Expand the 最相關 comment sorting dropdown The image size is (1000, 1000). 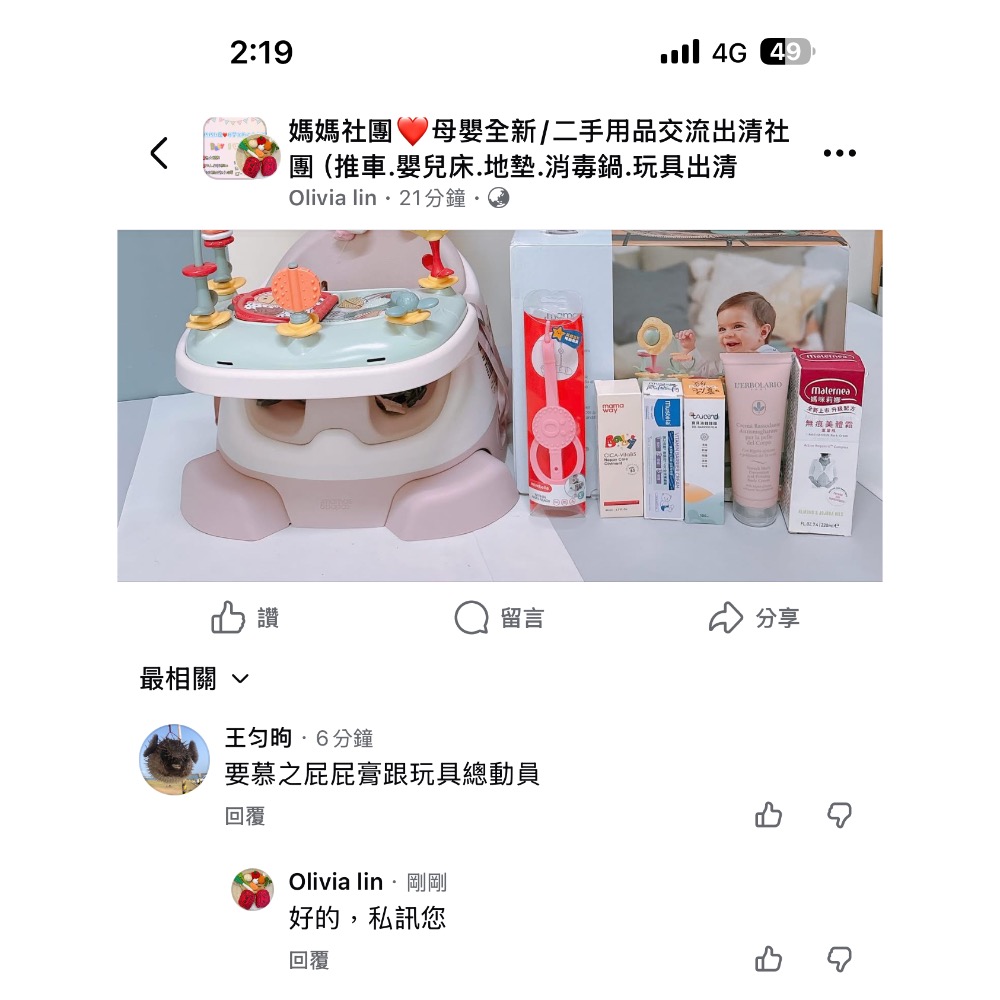tap(194, 679)
